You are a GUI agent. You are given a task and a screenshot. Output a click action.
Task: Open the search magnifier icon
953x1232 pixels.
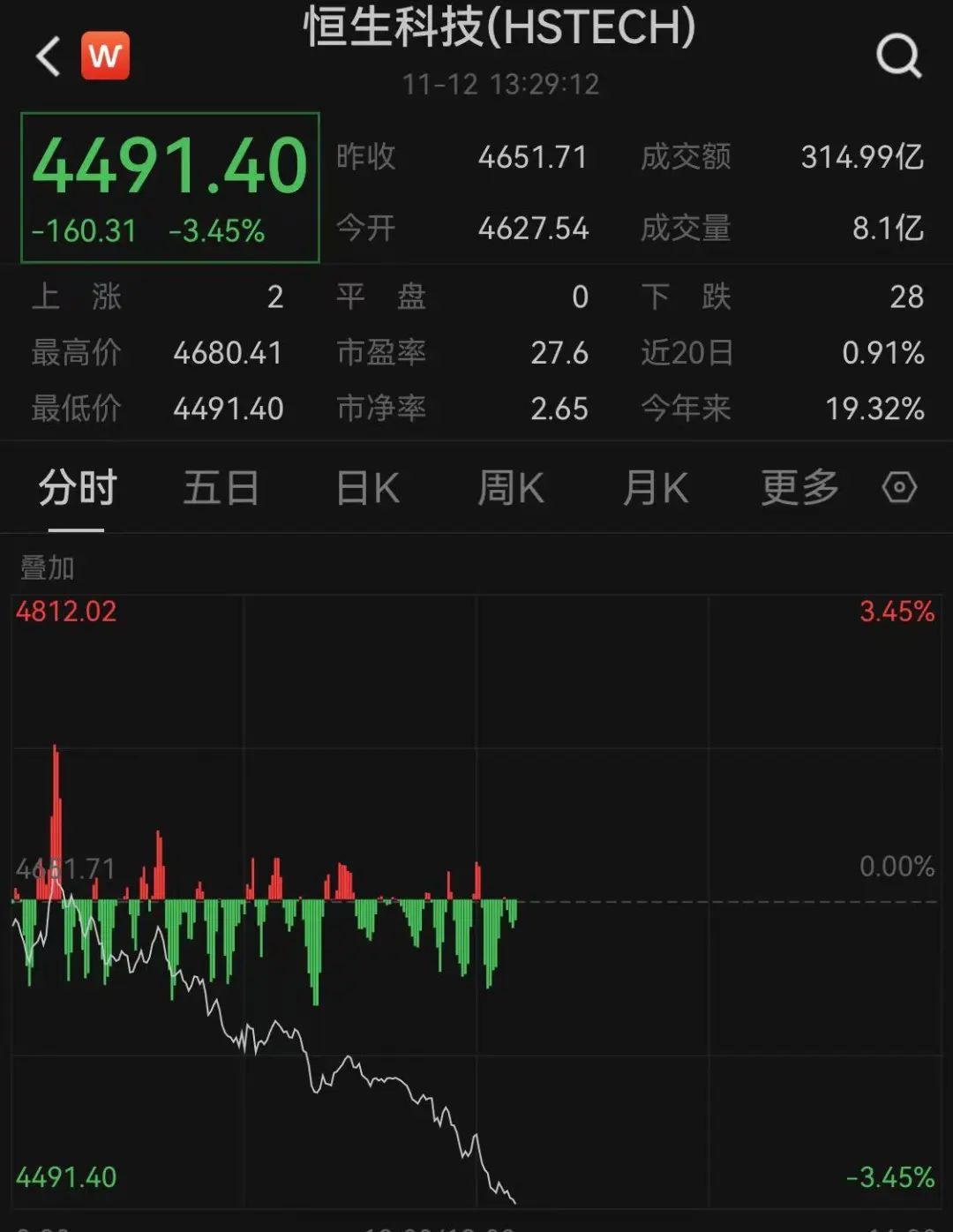point(899,57)
